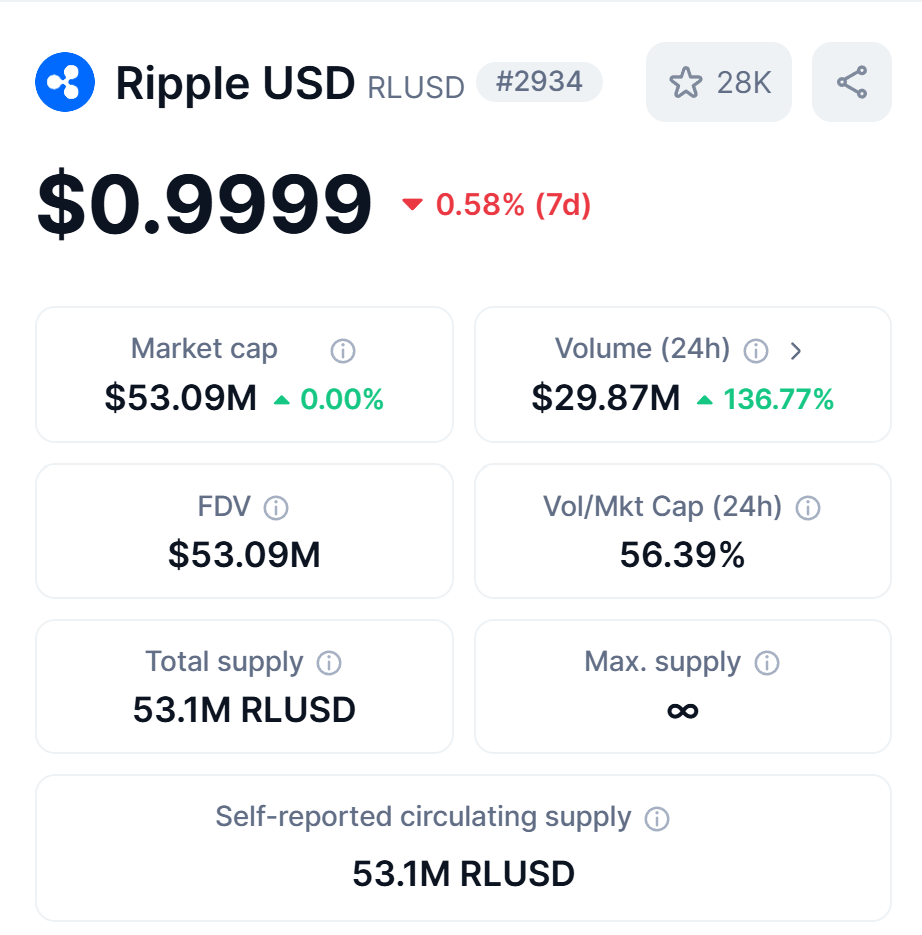Open Volume (24h) info tooltip

point(757,351)
